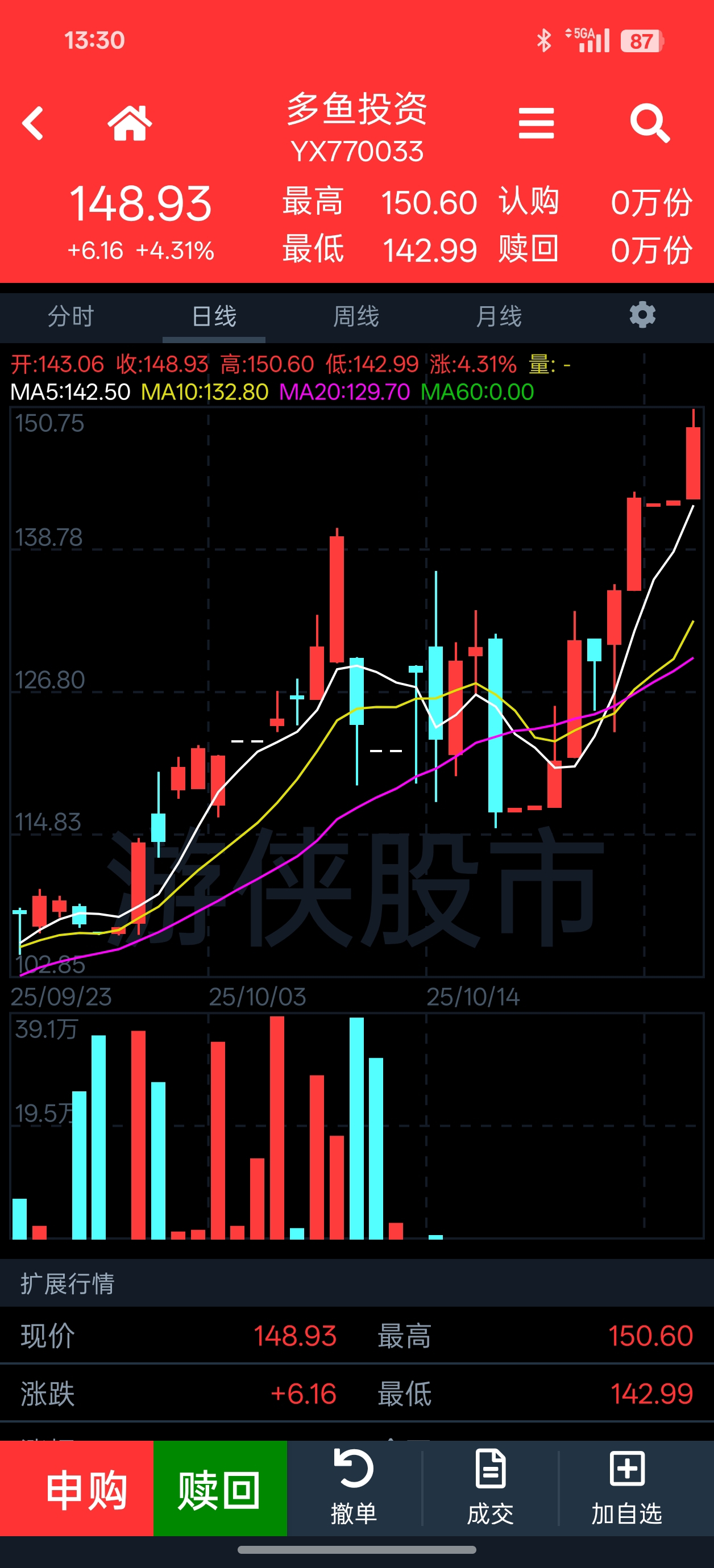The image size is (714, 1568).
Task: Open chart settings gear
Action: point(642,315)
